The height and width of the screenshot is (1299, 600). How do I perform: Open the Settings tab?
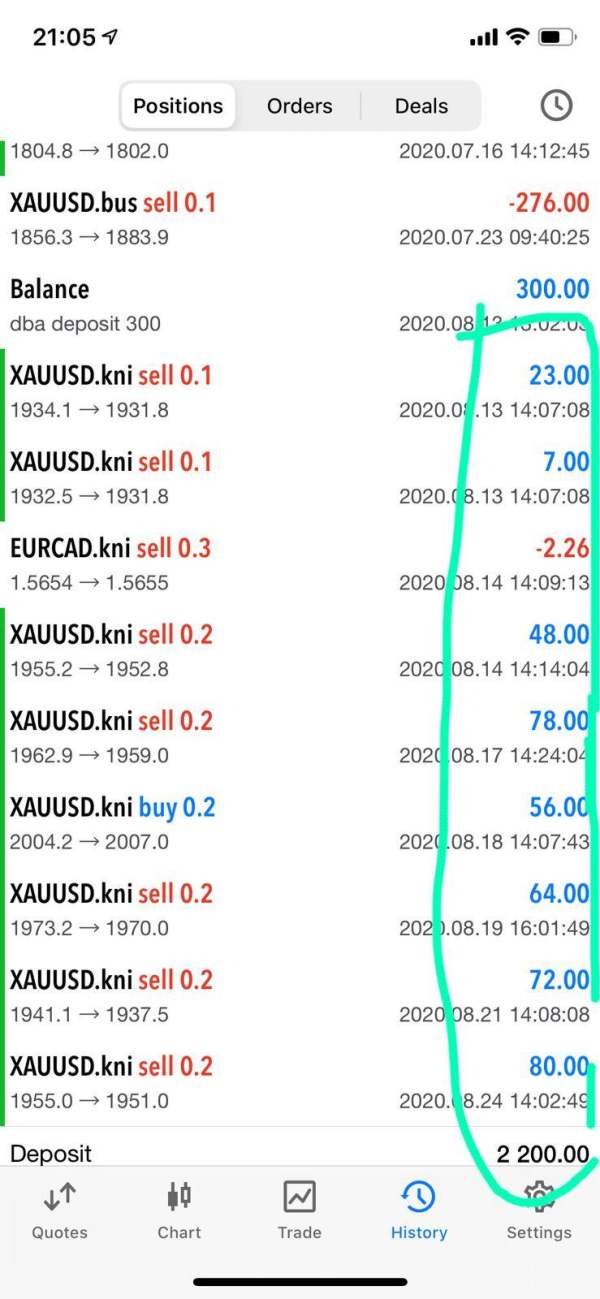coord(539,1210)
